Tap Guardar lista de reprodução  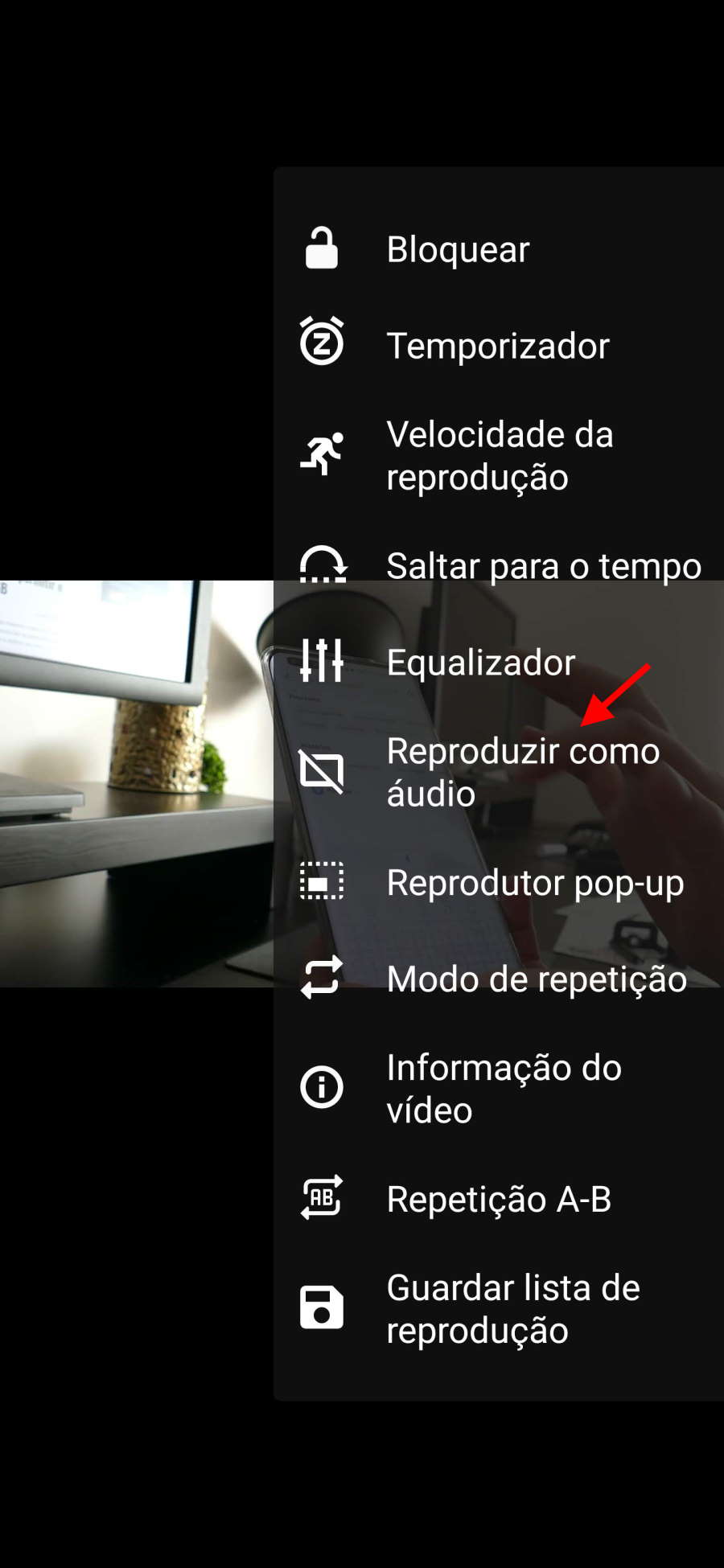click(x=499, y=1309)
